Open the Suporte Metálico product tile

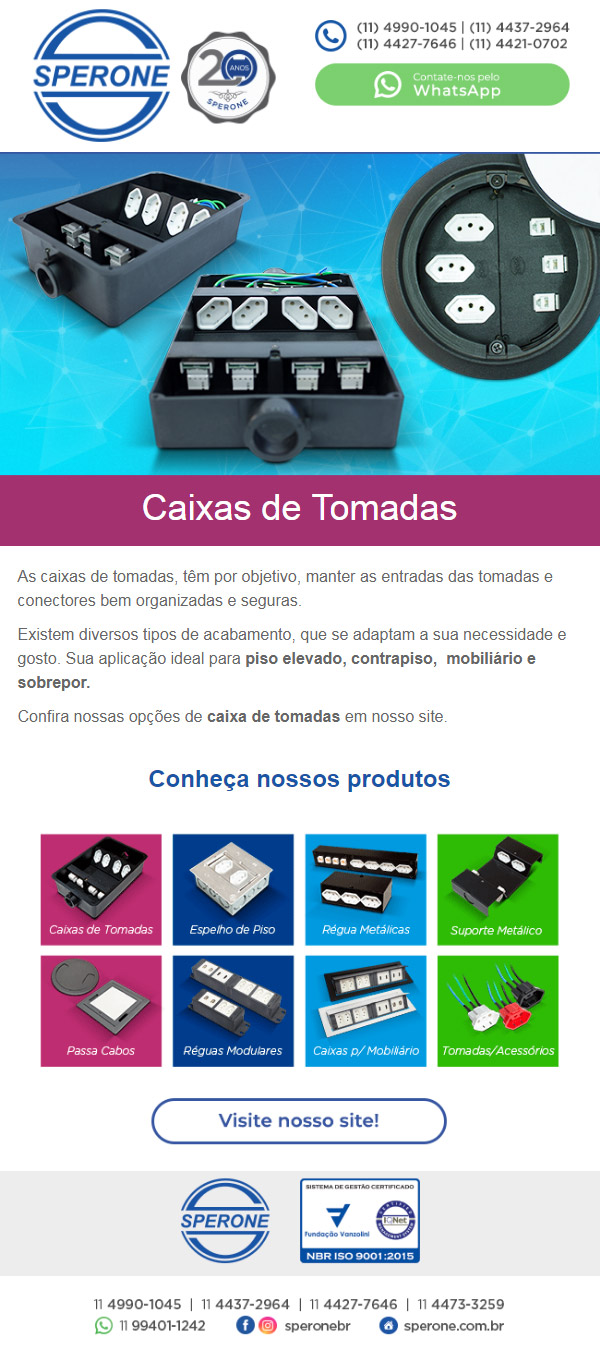(497, 889)
